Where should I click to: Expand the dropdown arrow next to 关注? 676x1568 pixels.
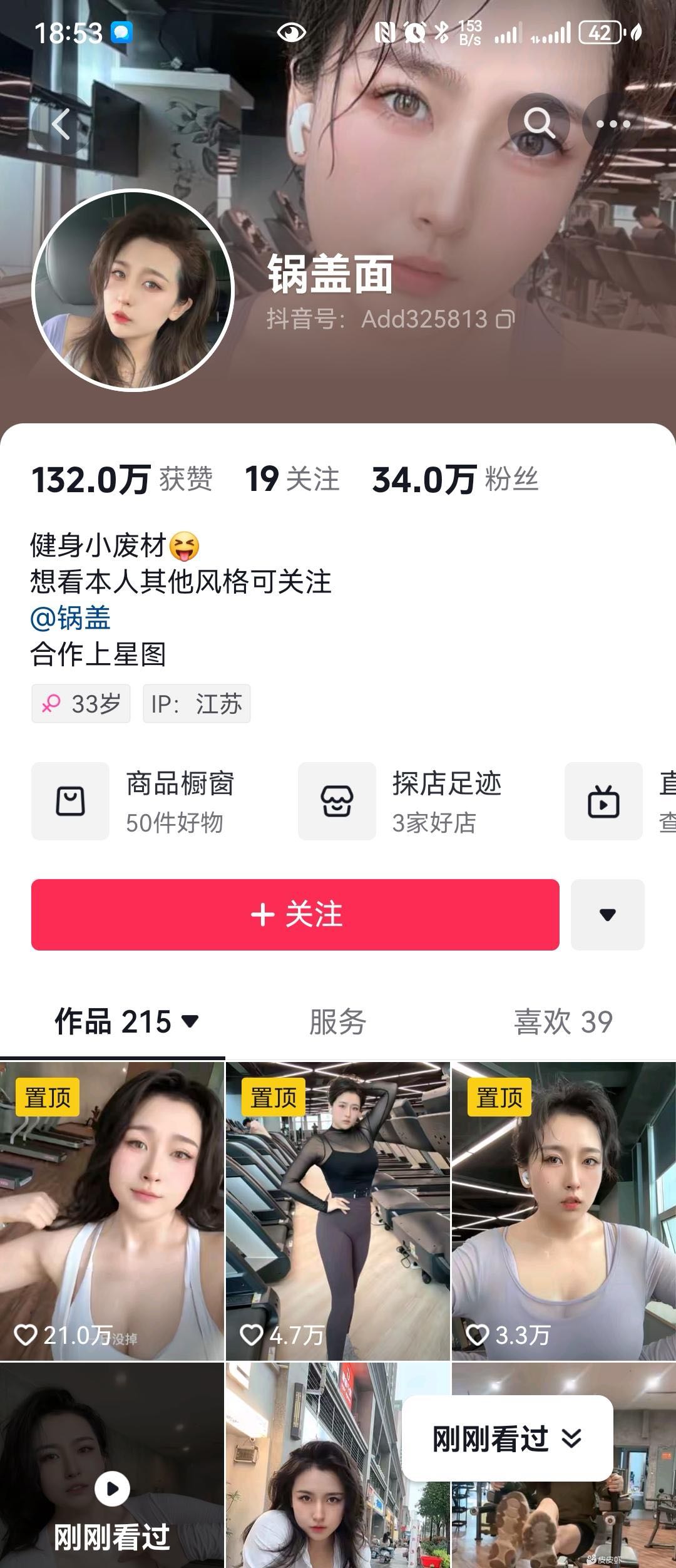pos(607,914)
